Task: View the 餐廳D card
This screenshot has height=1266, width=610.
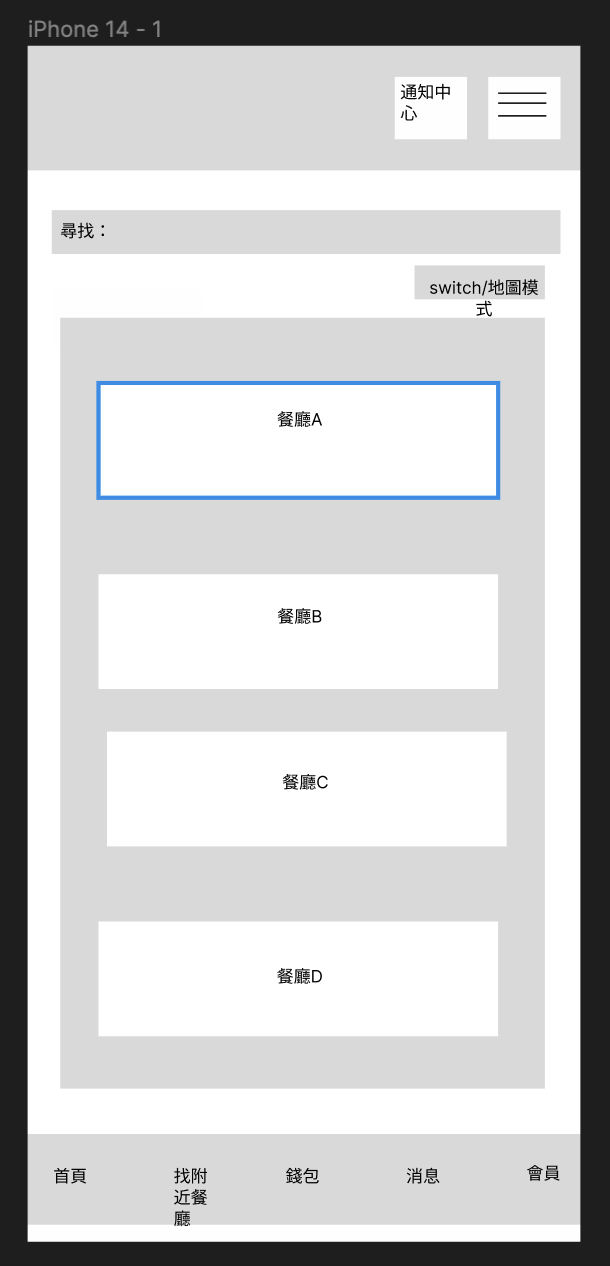Action: tap(298, 978)
